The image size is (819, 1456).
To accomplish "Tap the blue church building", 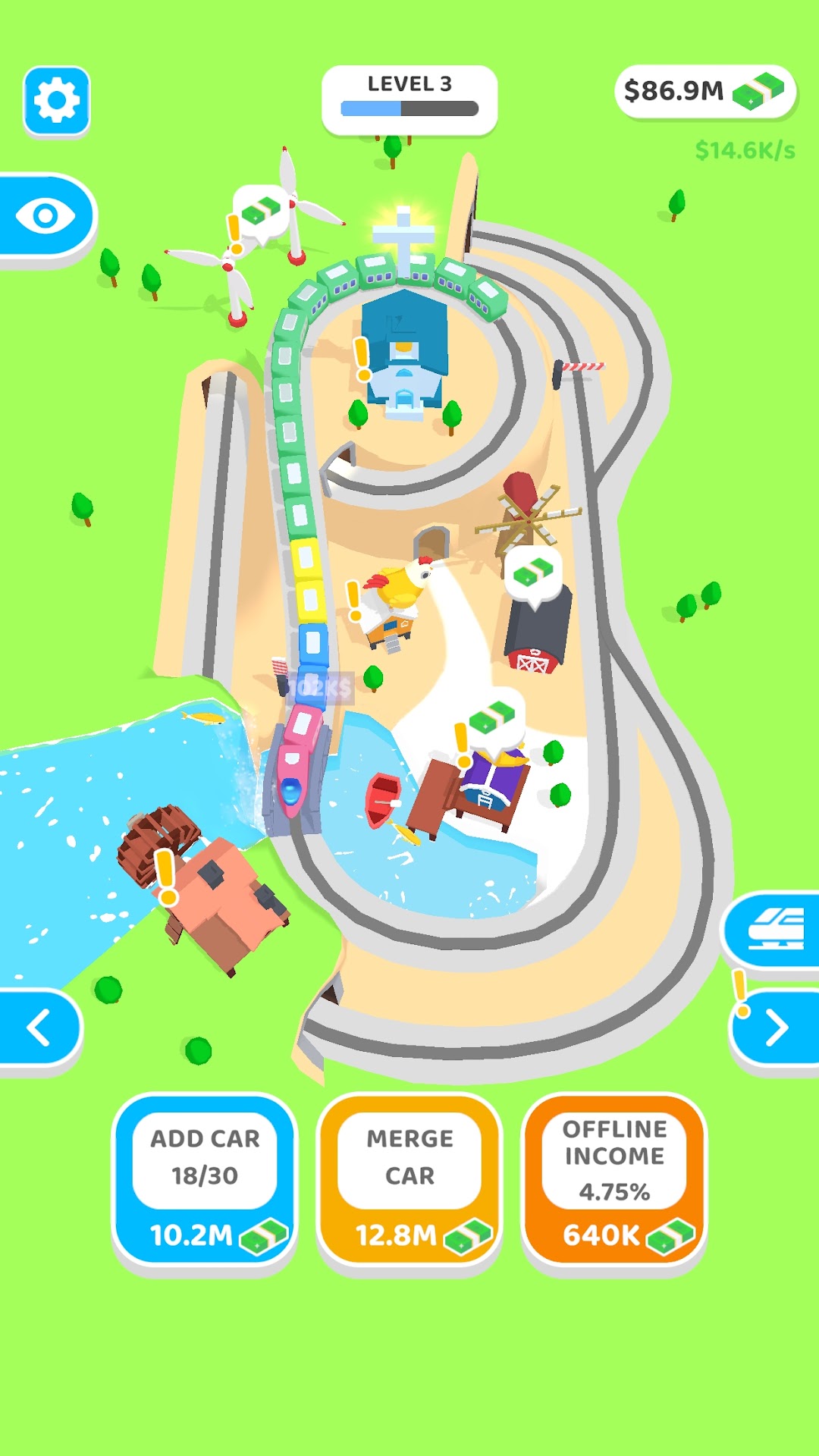I will click(x=404, y=353).
